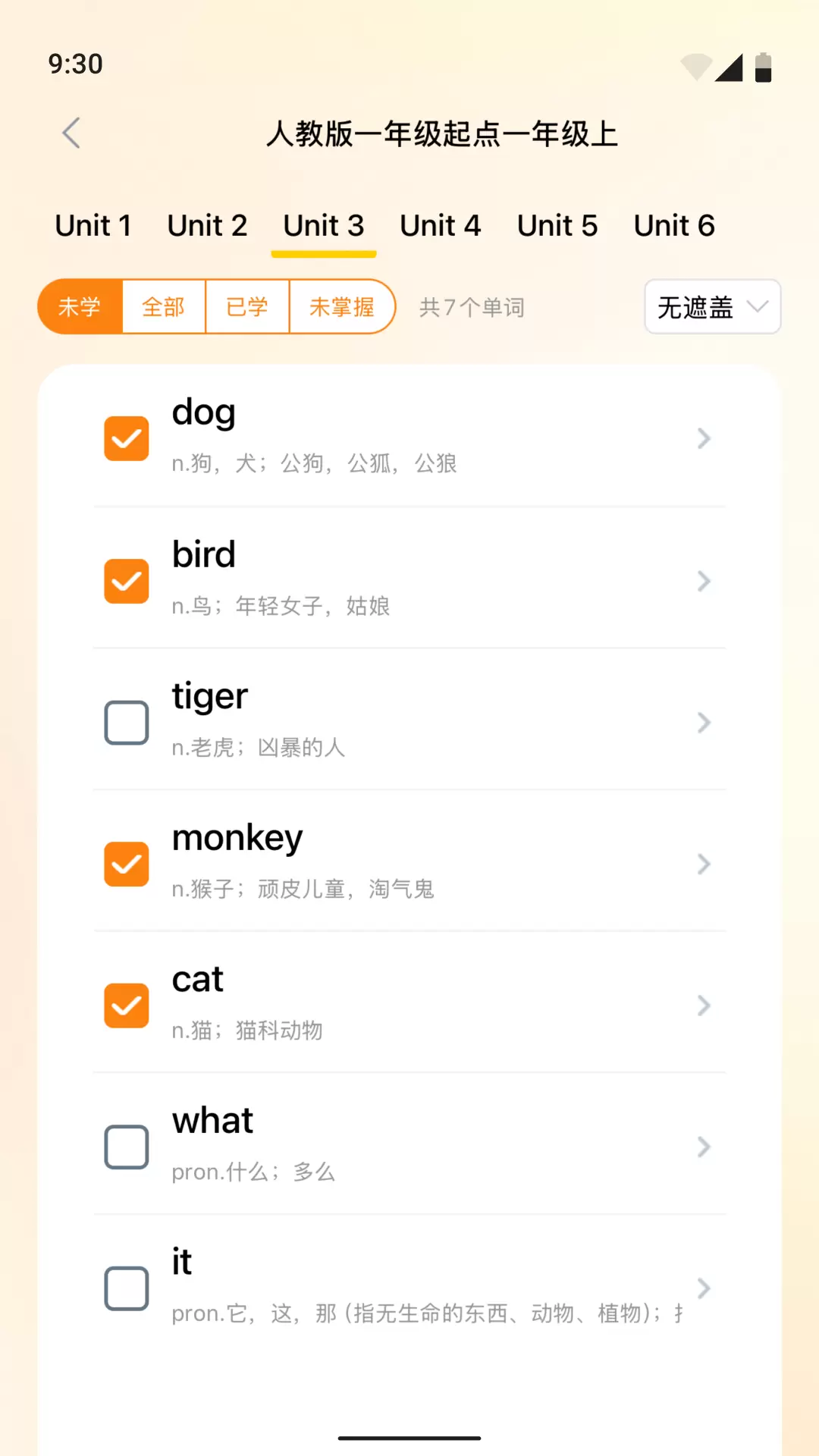The image size is (819, 1456).
Task: Open details chevron for the word what
Action: click(x=702, y=1147)
